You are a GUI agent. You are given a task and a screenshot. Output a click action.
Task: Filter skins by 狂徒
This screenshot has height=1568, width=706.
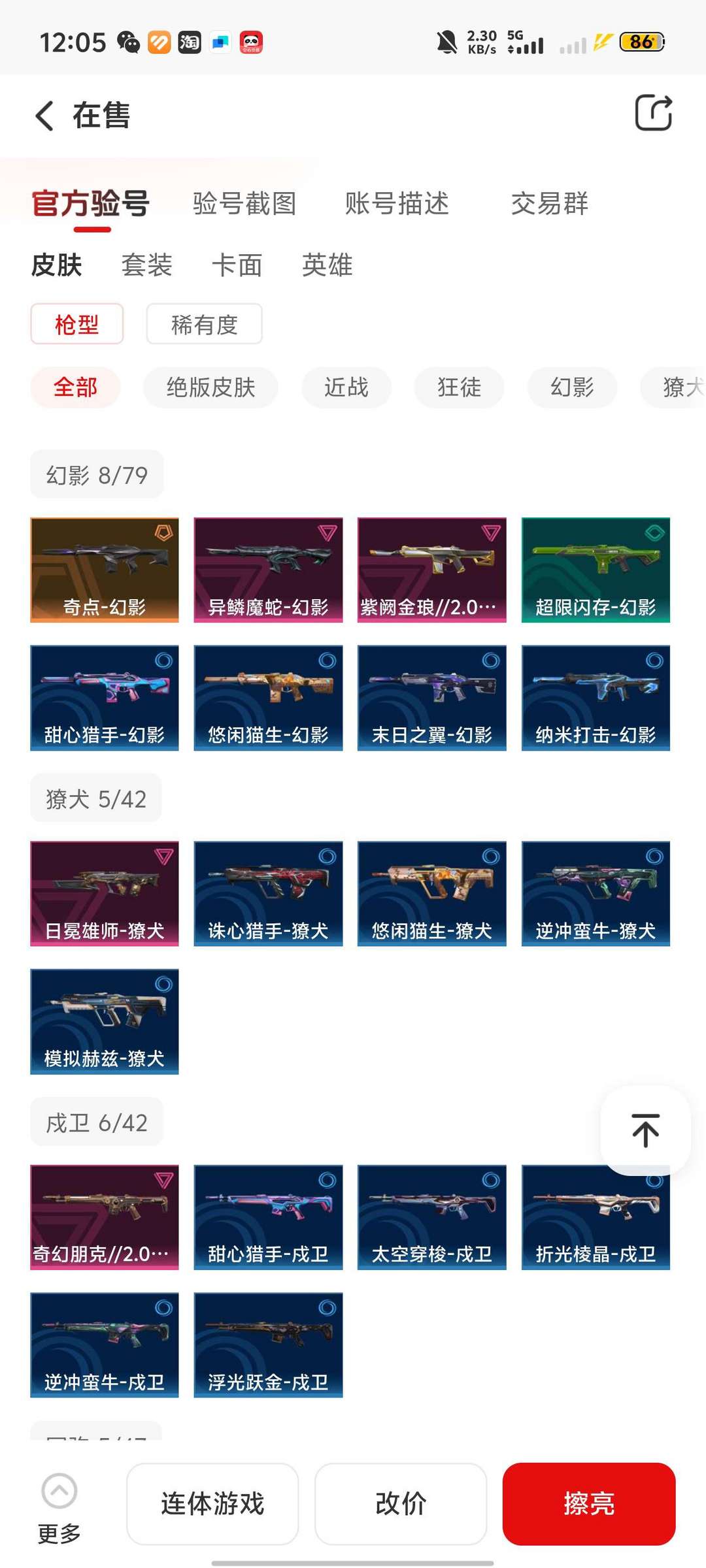pos(459,387)
